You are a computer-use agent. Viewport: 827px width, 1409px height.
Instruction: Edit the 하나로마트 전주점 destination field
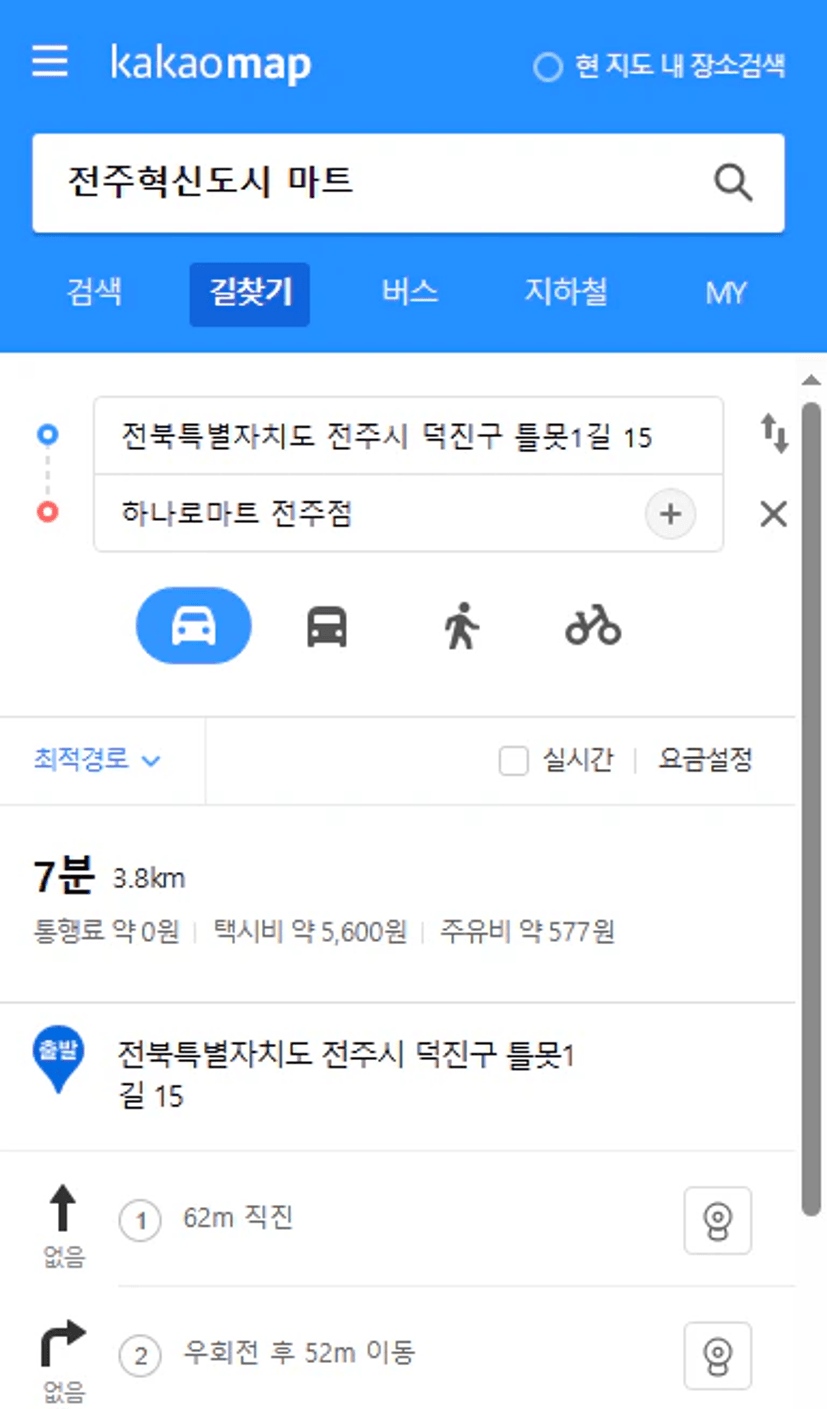coord(368,514)
